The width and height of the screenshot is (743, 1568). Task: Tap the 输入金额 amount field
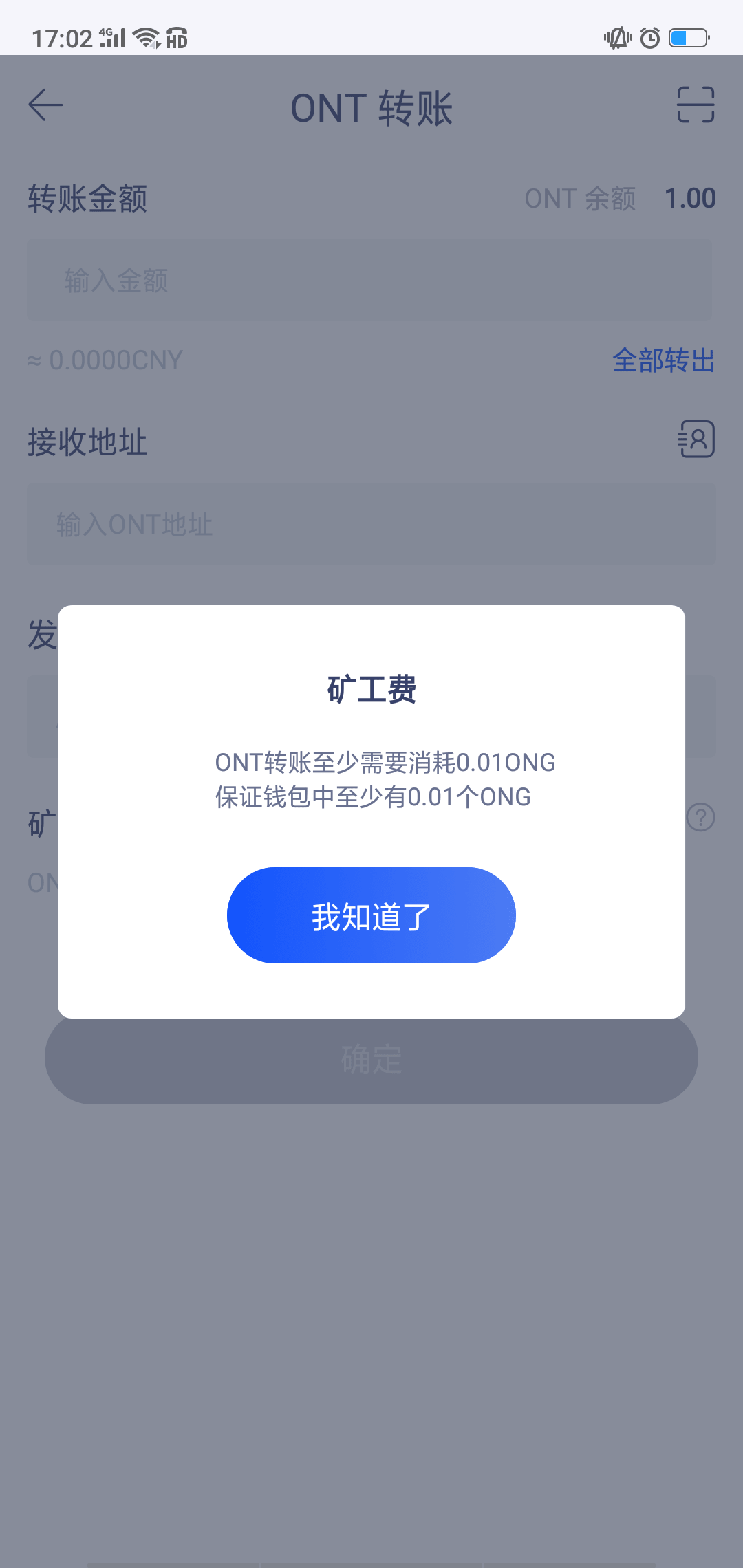[369, 280]
